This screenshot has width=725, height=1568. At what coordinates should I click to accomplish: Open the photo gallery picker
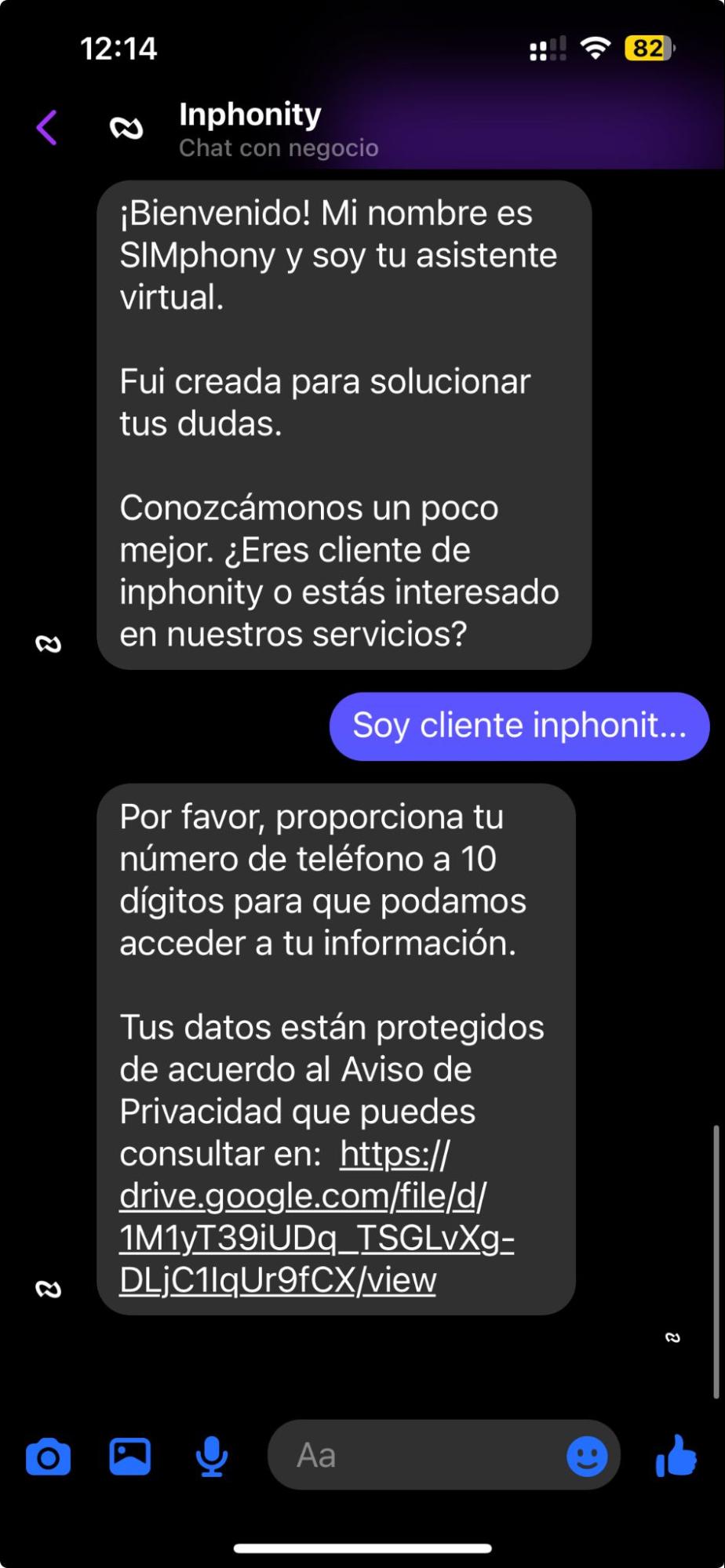[x=130, y=1457]
